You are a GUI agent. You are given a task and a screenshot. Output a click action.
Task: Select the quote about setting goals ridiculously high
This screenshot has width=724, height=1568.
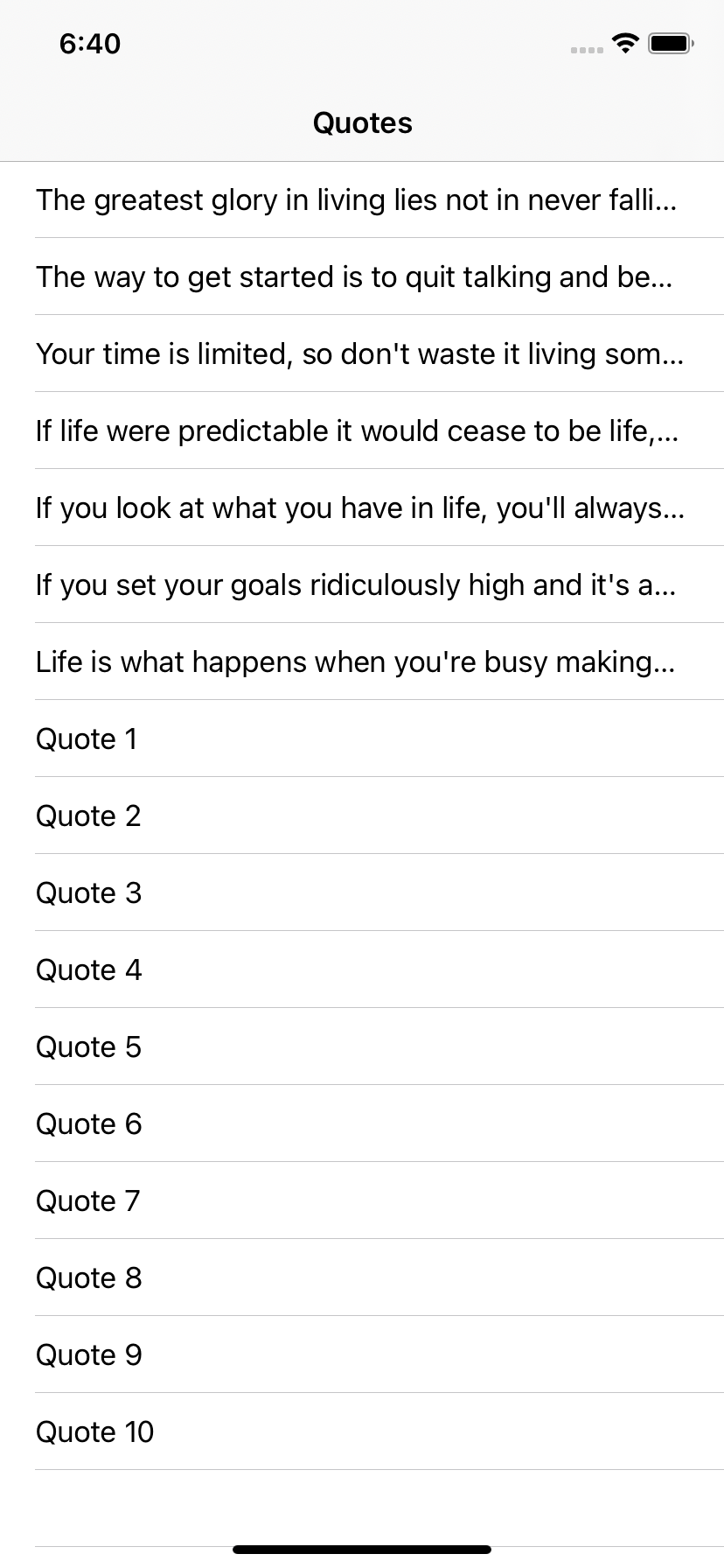click(362, 584)
